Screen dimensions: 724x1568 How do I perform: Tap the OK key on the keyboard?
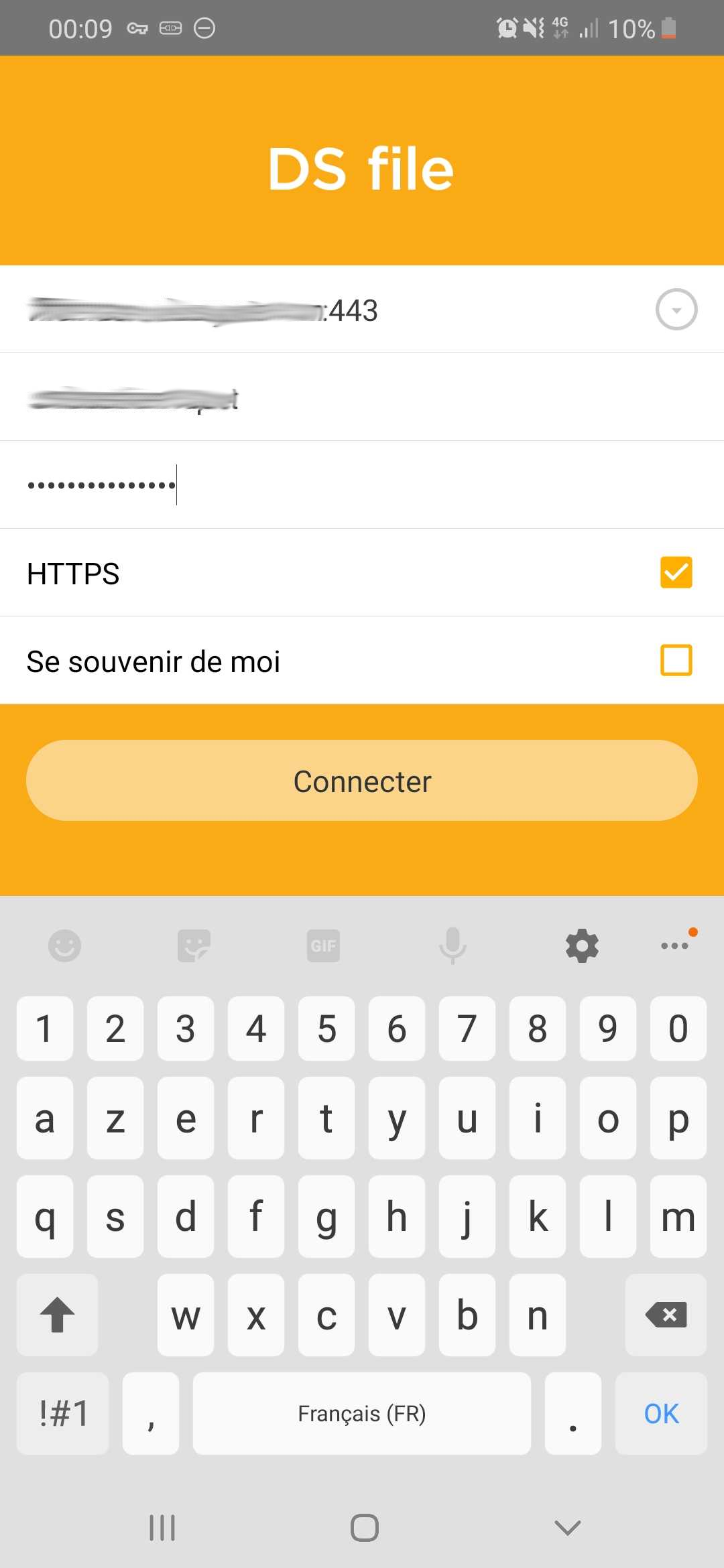661,1413
